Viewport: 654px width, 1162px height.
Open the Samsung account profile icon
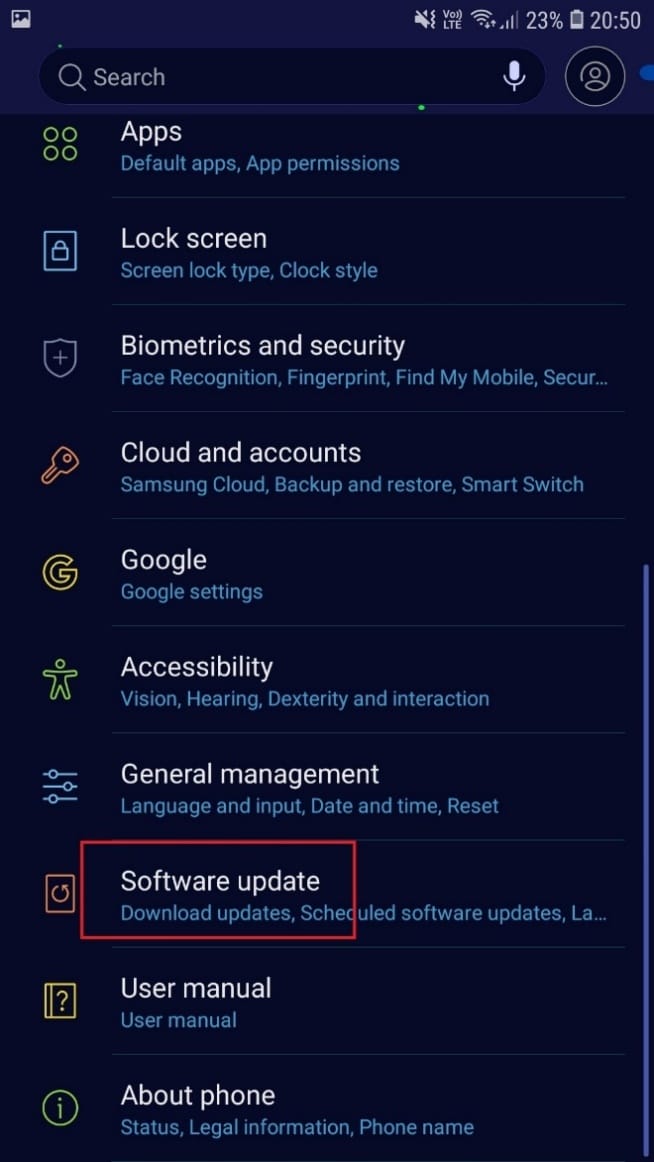(595, 77)
